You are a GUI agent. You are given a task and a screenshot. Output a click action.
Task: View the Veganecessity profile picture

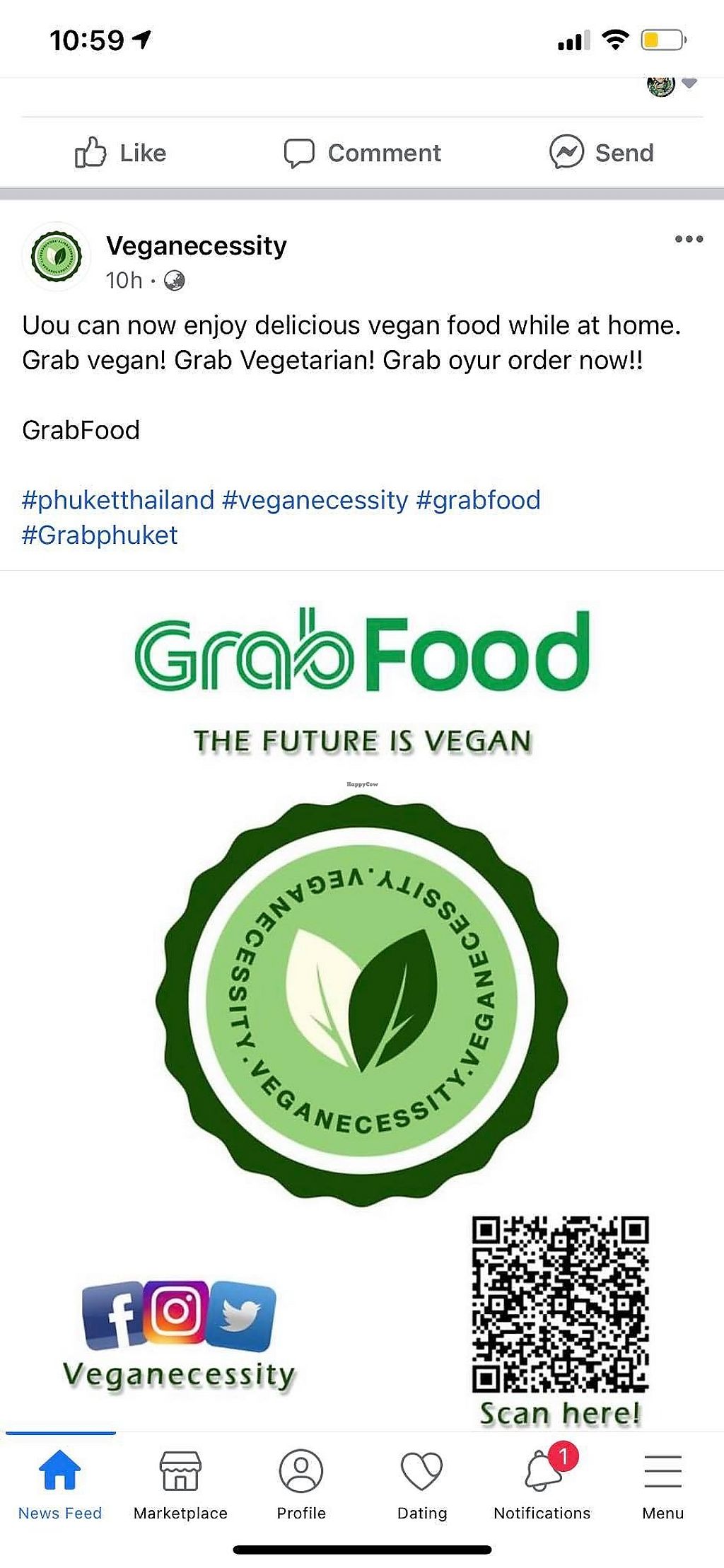point(57,257)
